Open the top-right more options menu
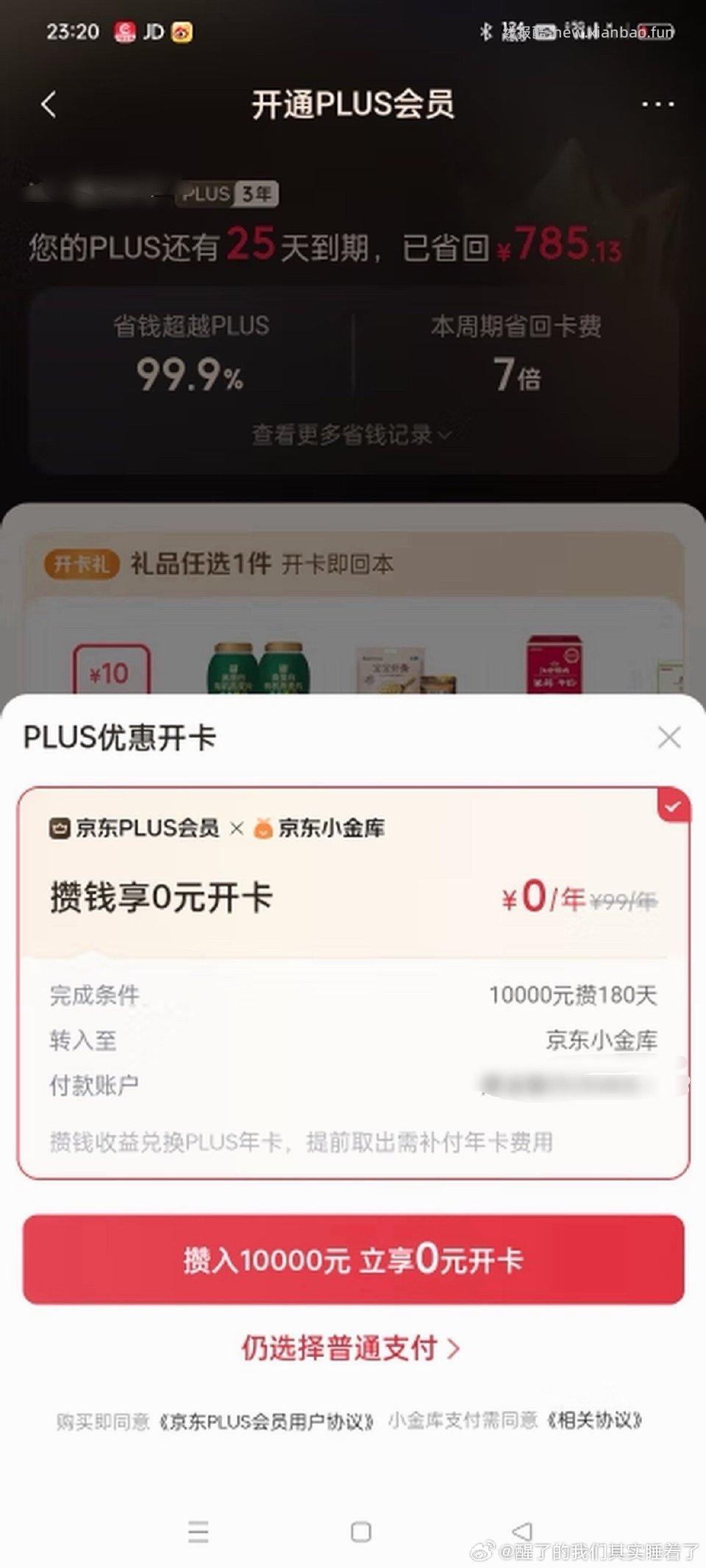Image resolution: width=706 pixels, height=1568 pixels. [657, 105]
